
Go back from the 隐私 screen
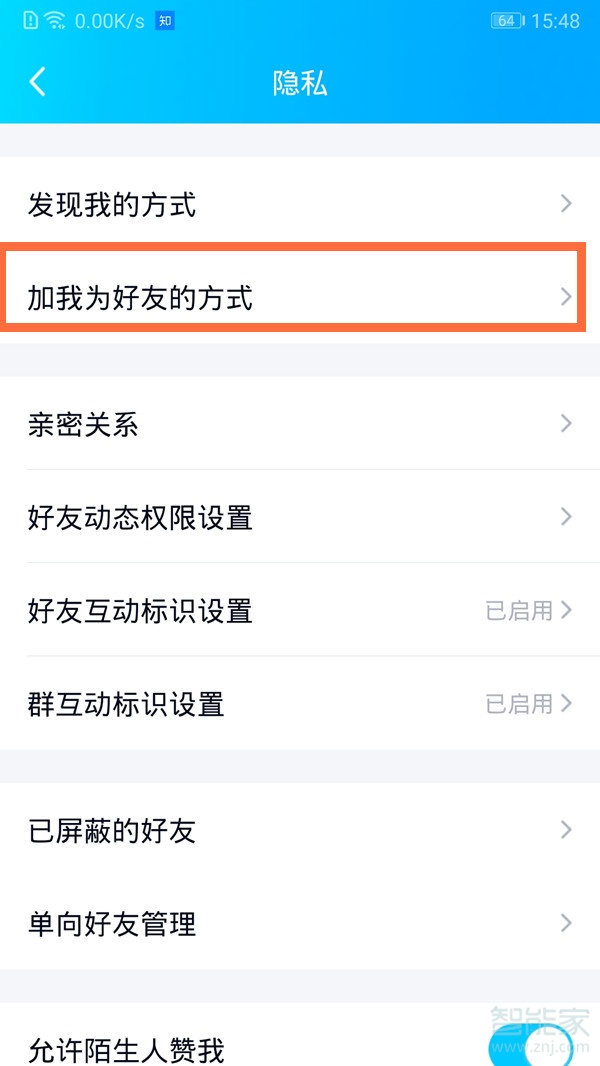click(38, 82)
